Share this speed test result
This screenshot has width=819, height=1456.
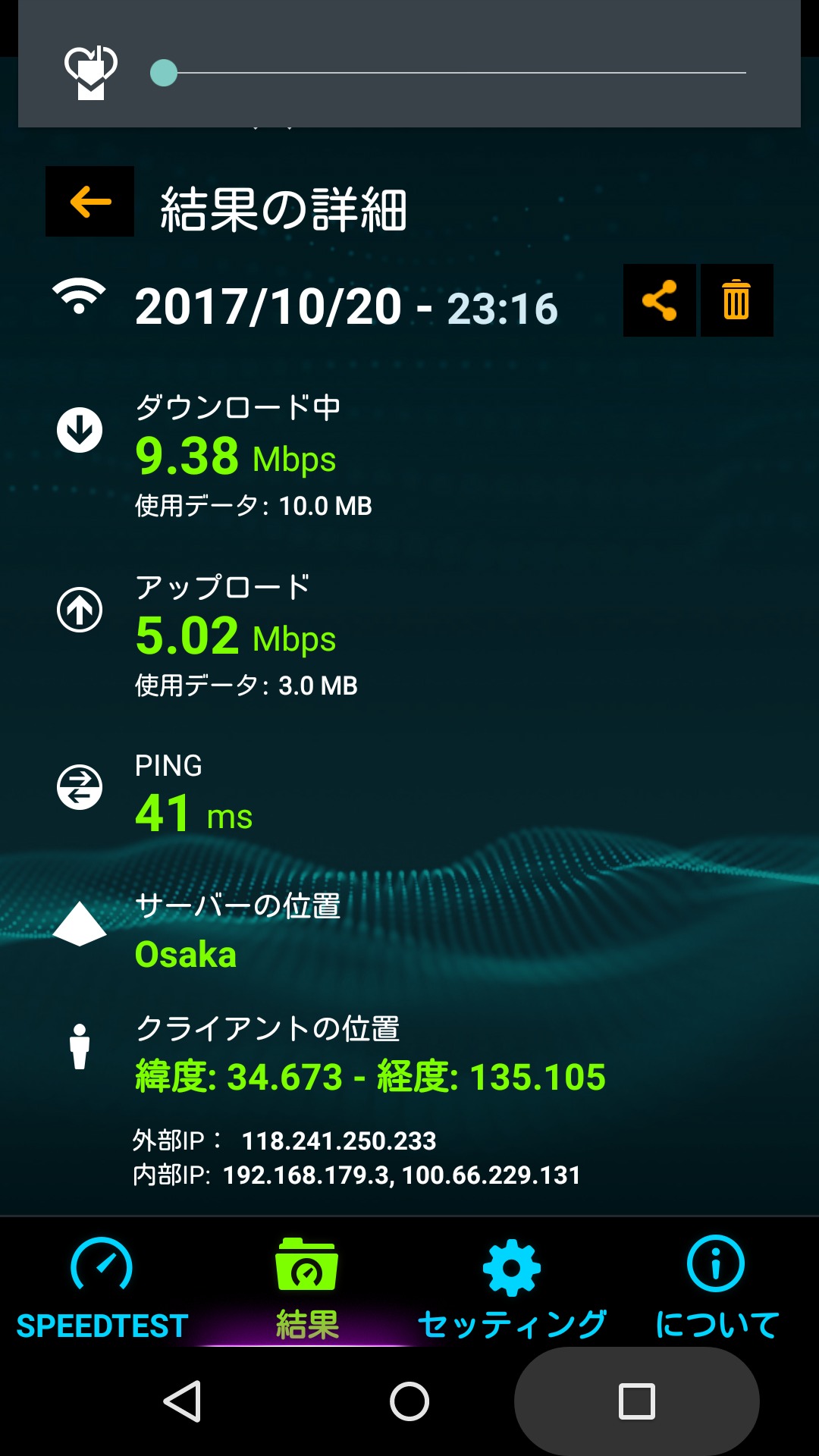click(x=659, y=300)
